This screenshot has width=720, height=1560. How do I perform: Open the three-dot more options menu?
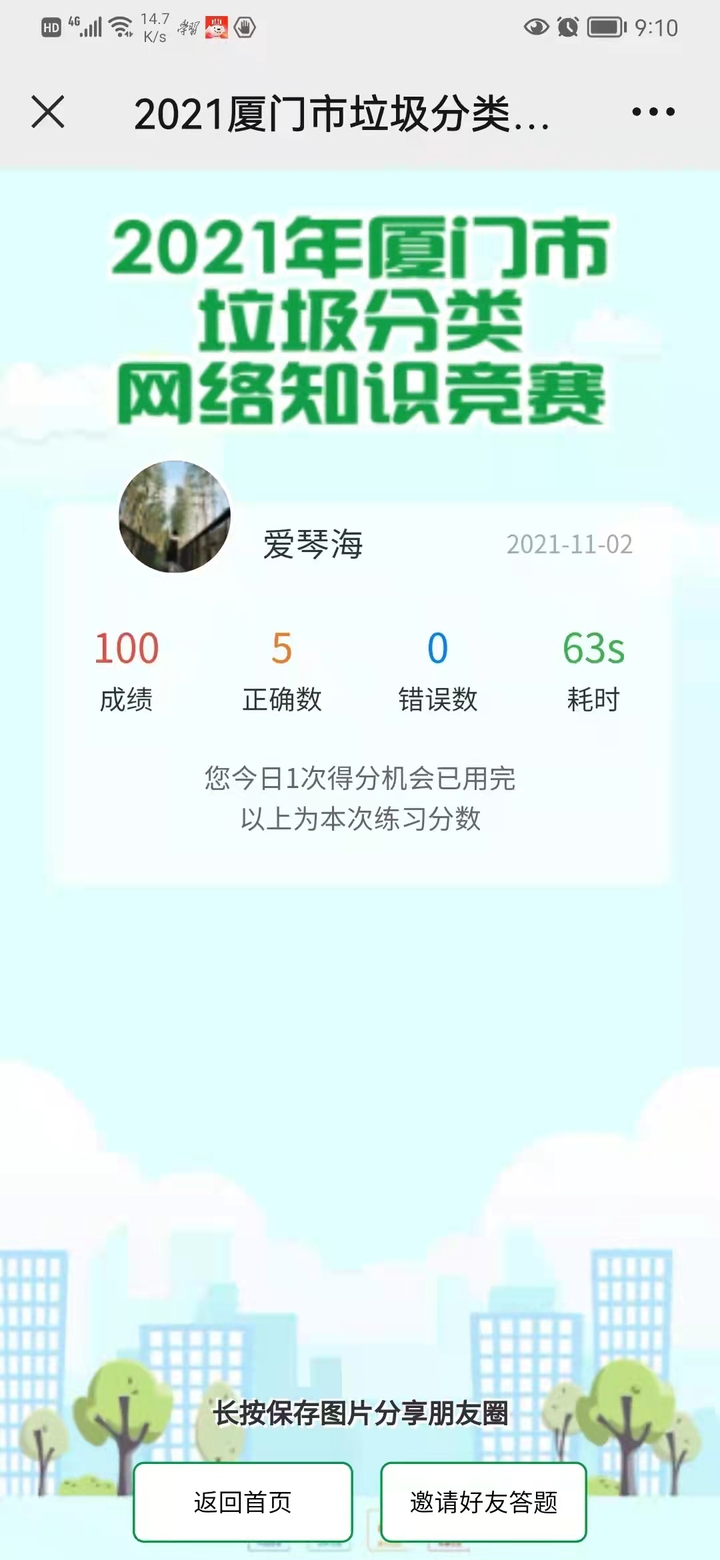[x=654, y=113]
